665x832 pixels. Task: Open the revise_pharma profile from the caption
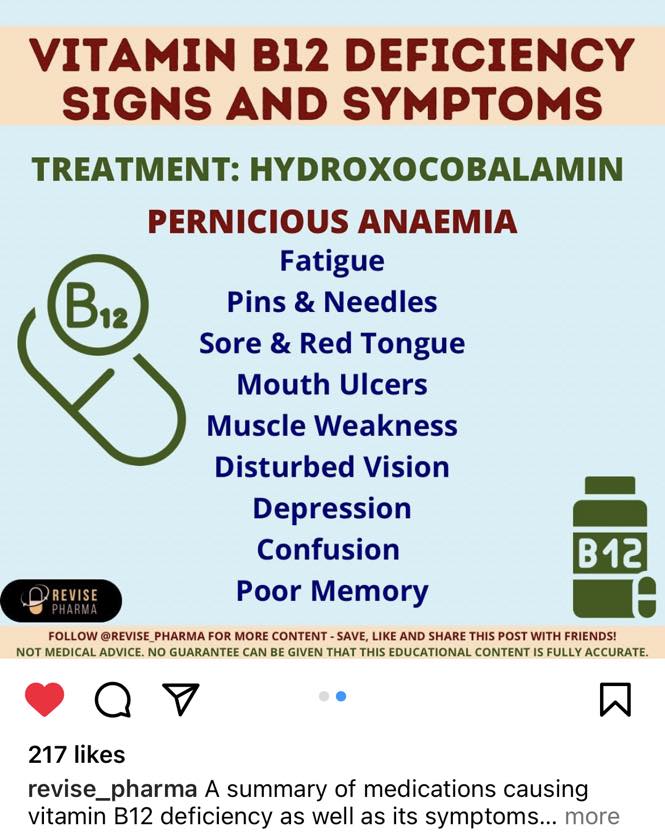tap(113, 790)
